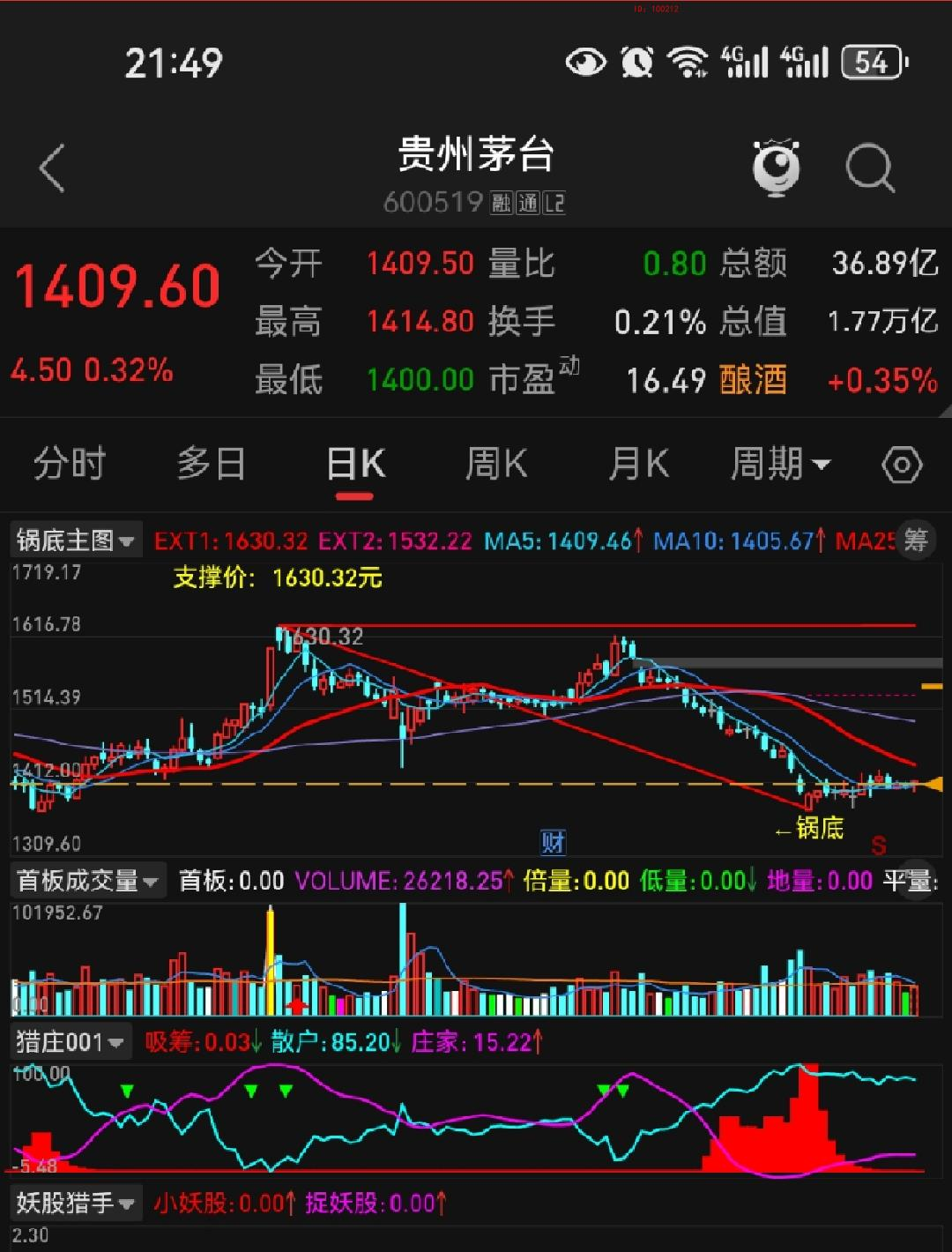Open the stock search magnifier

(x=870, y=168)
